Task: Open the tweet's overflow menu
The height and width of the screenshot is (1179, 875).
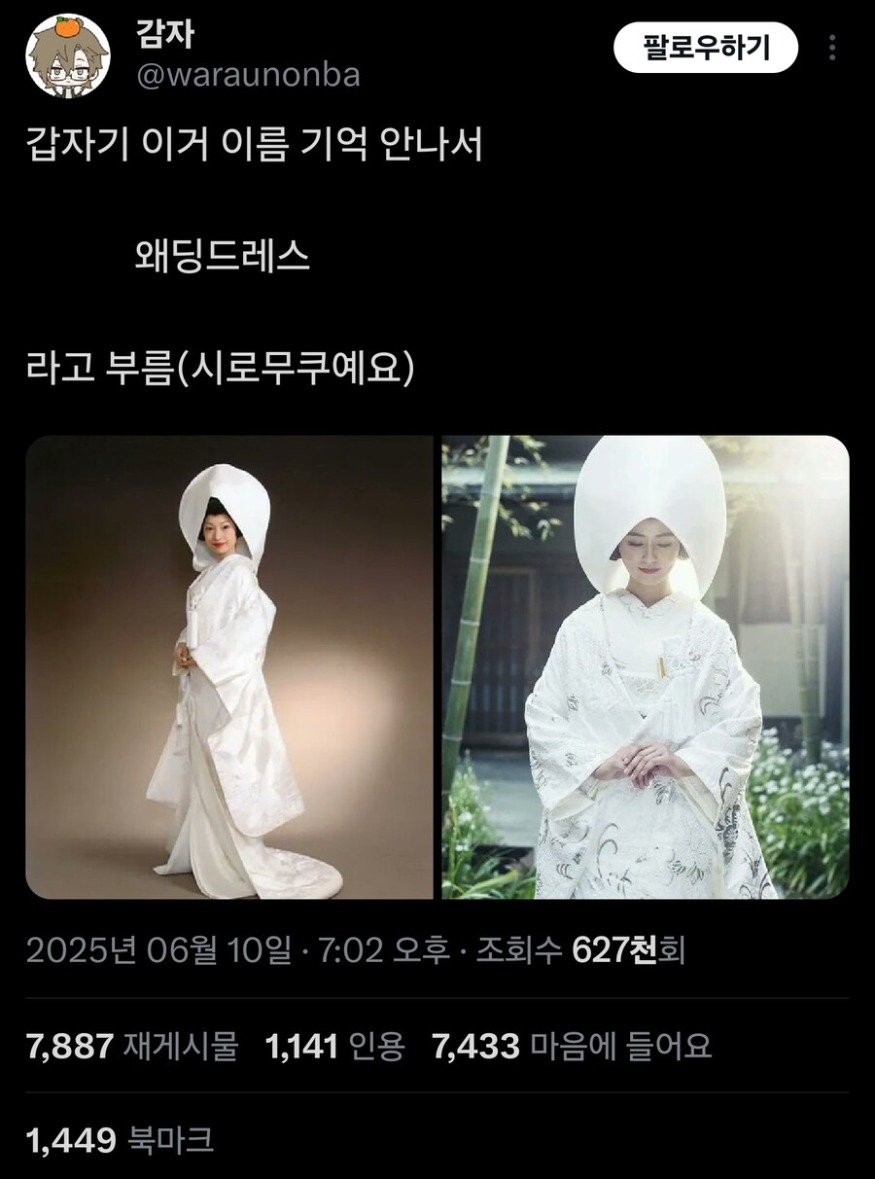Action: point(833,48)
